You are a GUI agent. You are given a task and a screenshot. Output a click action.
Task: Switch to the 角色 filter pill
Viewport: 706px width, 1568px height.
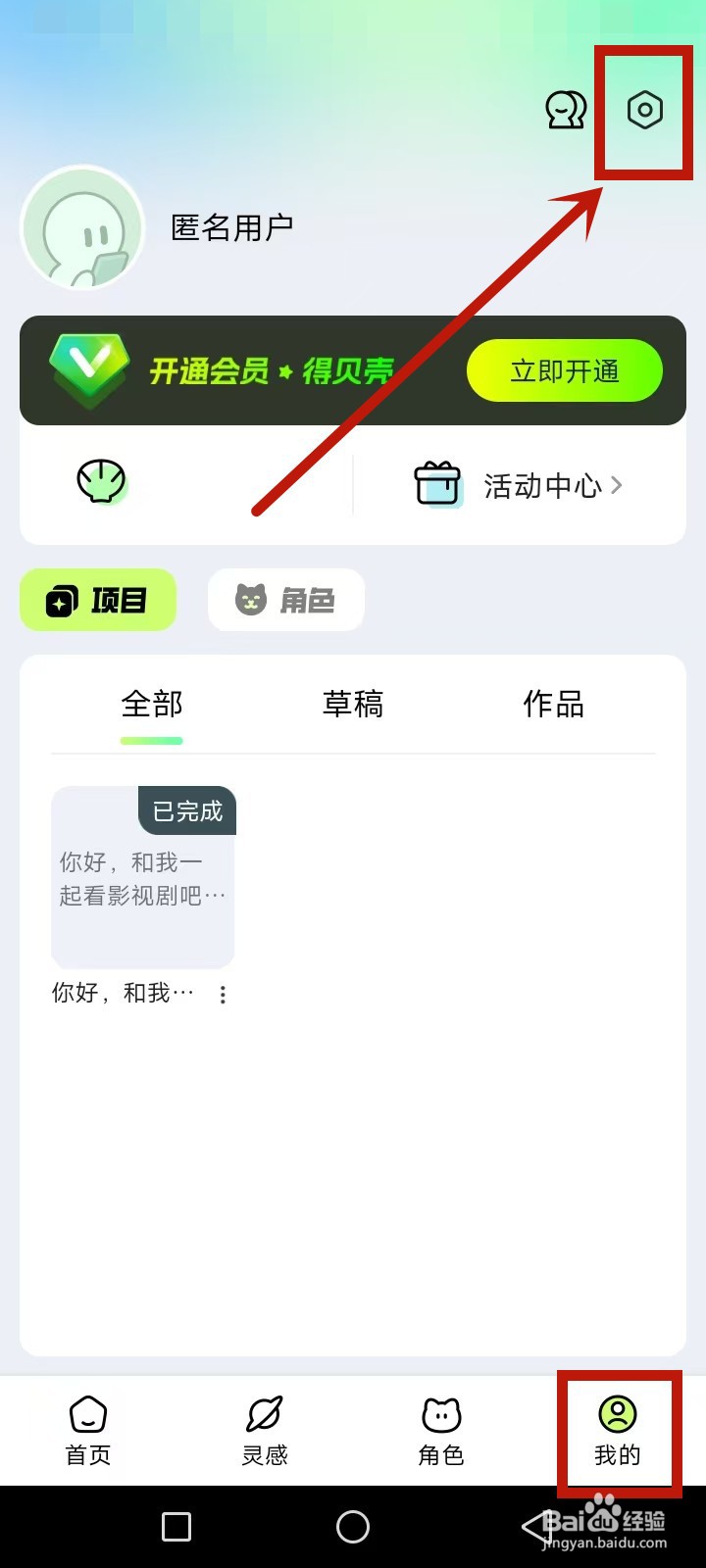click(x=285, y=600)
